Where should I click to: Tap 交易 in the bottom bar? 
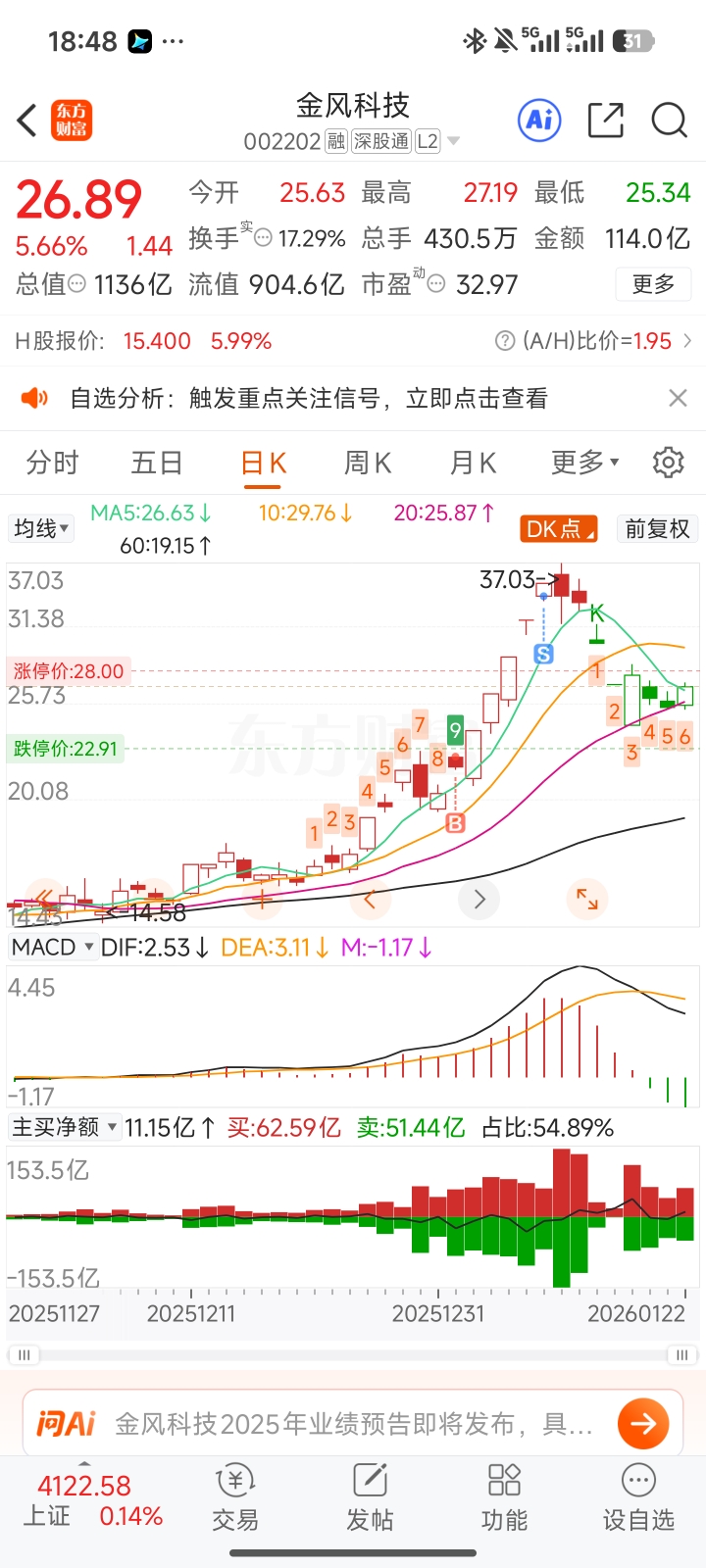(235, 1497)
